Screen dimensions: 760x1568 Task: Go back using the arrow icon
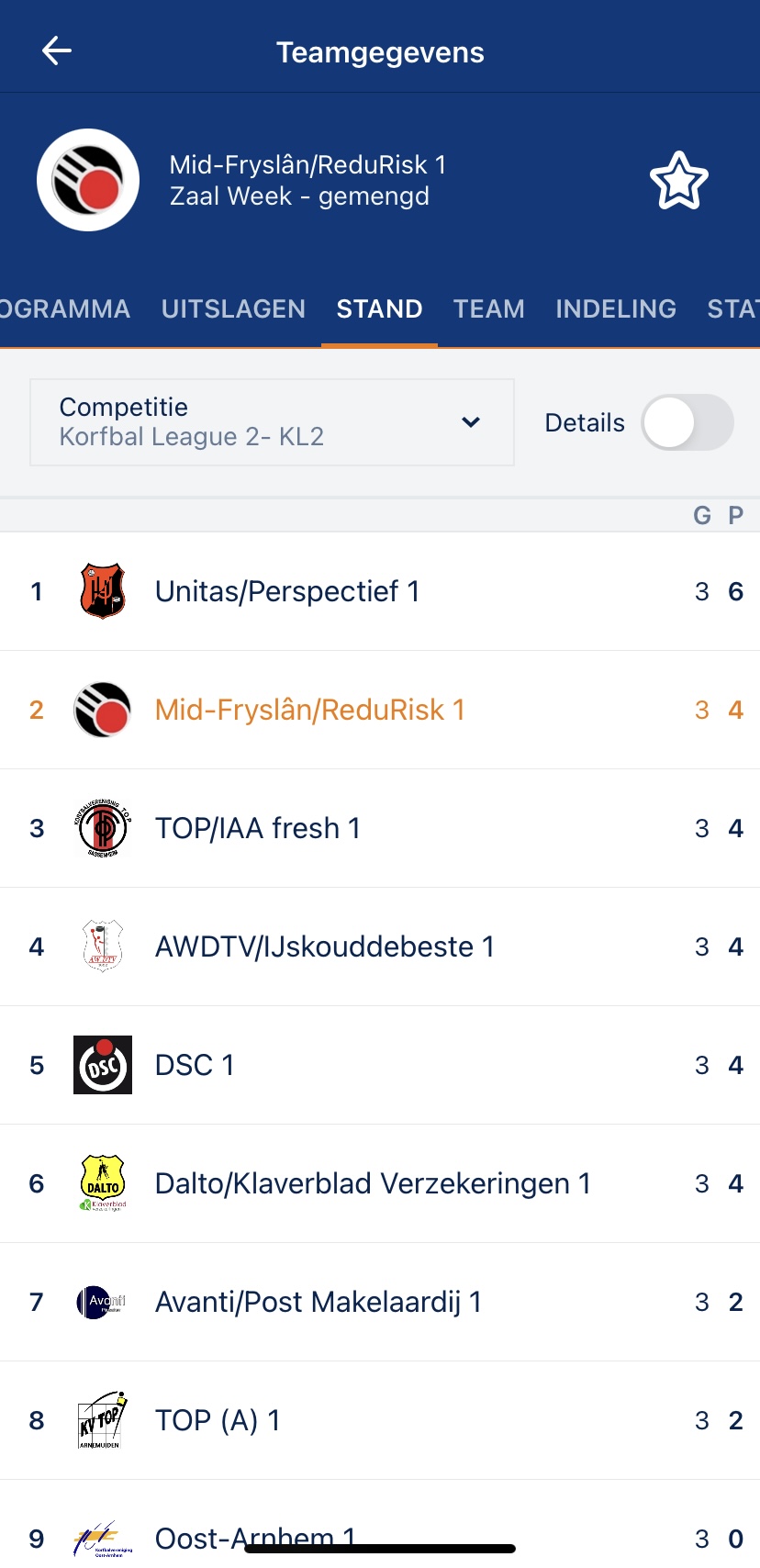[x=57, y=51]
